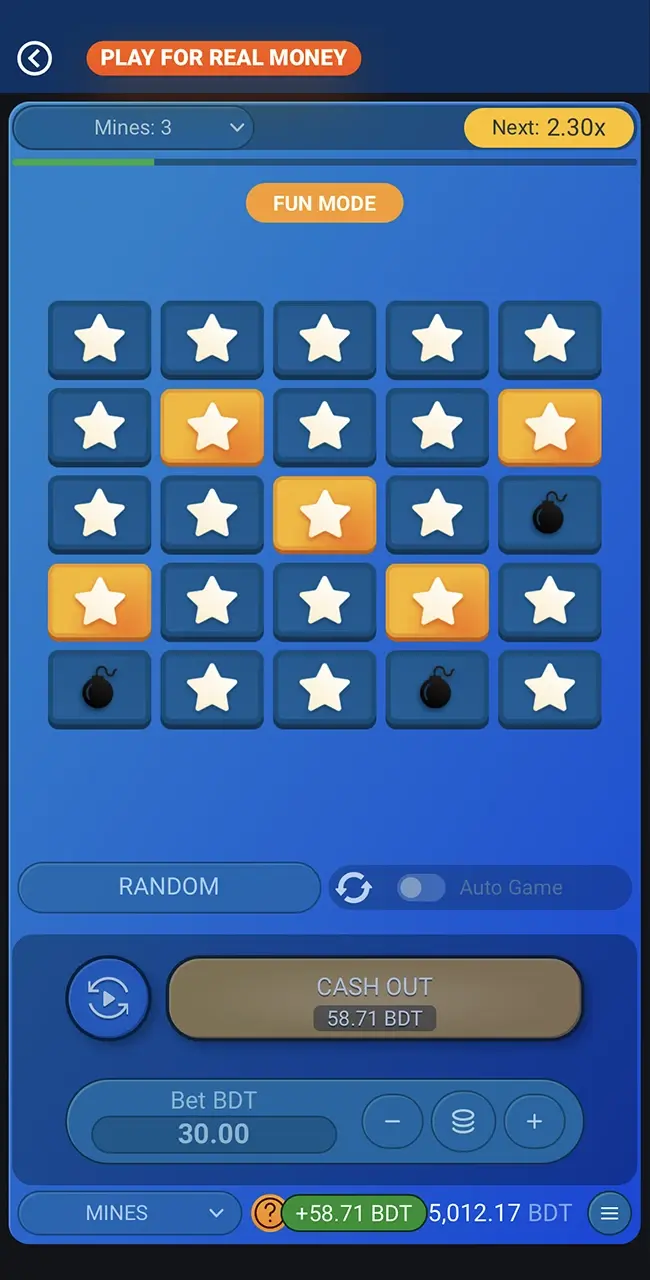The image size is (650, 1280).
Task: Open the hamburger menu
Action: coord(609,1214)
